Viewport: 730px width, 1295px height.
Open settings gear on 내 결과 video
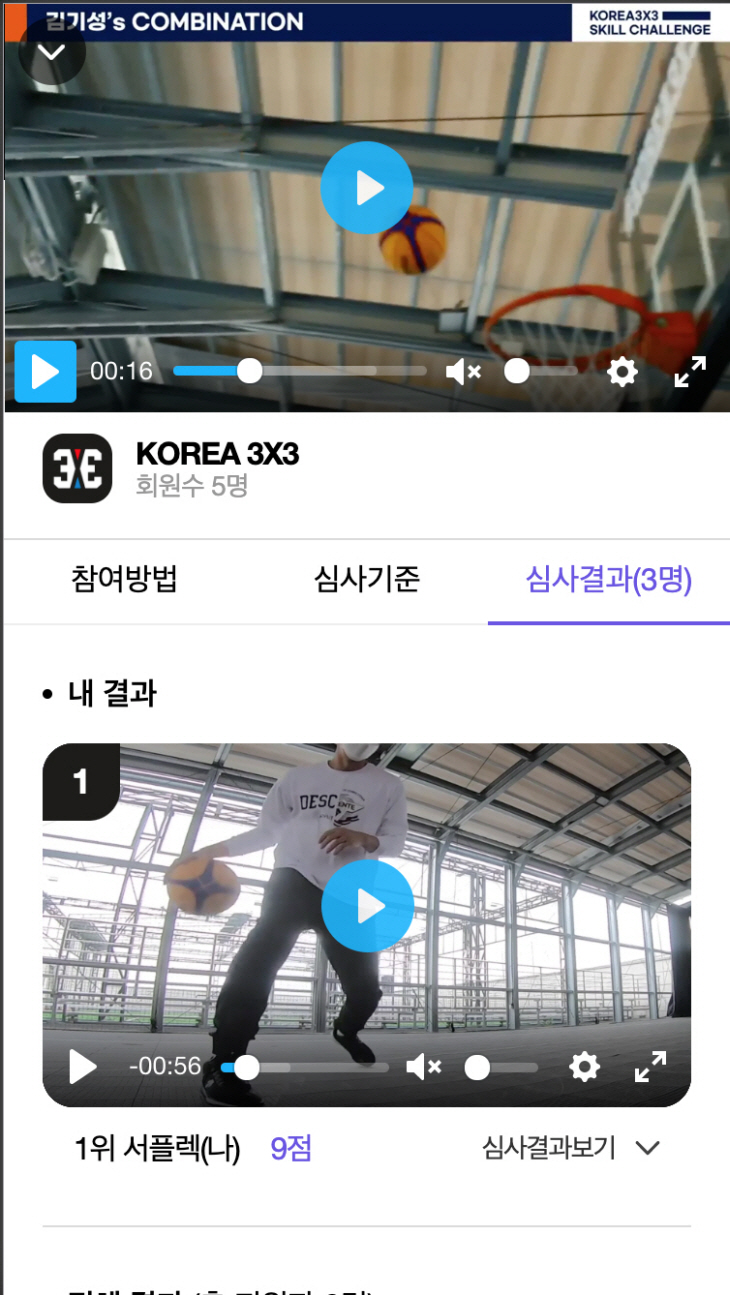coord(584,1067)
